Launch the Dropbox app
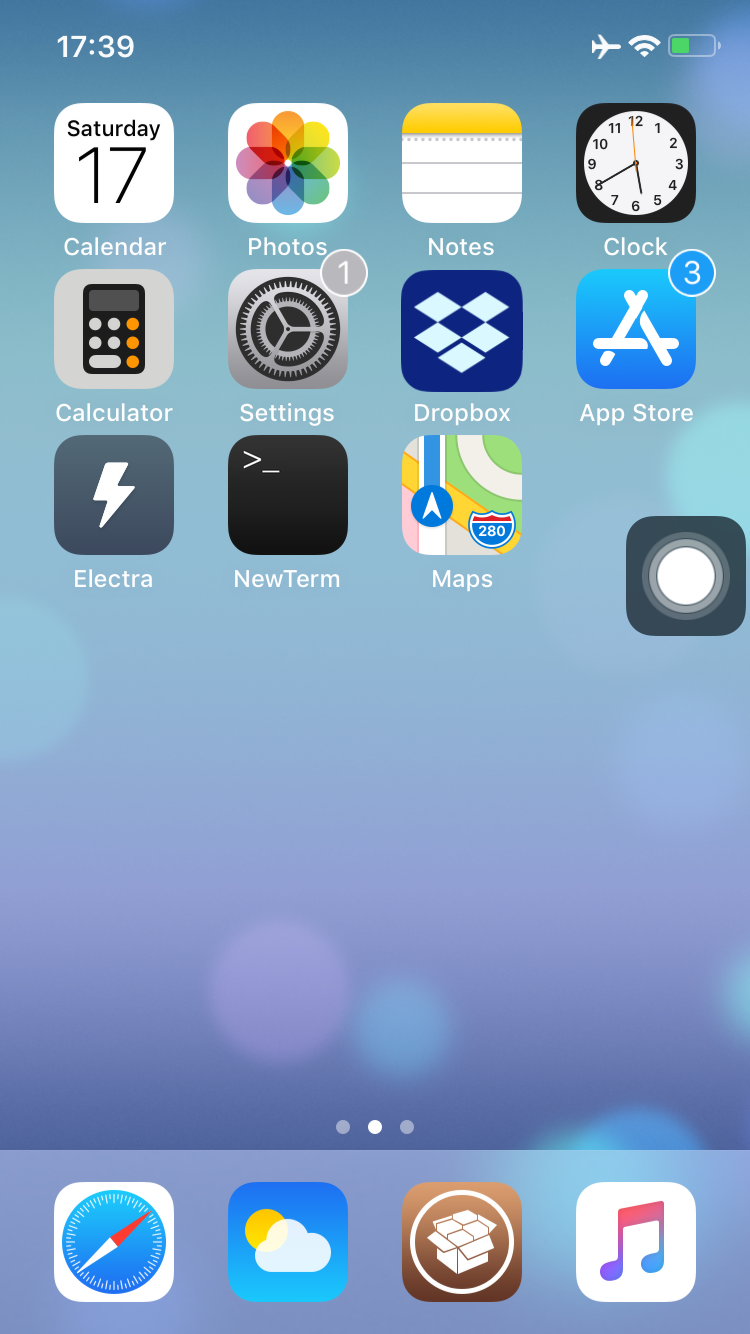 pyautogui.click(x=462, y=329)
